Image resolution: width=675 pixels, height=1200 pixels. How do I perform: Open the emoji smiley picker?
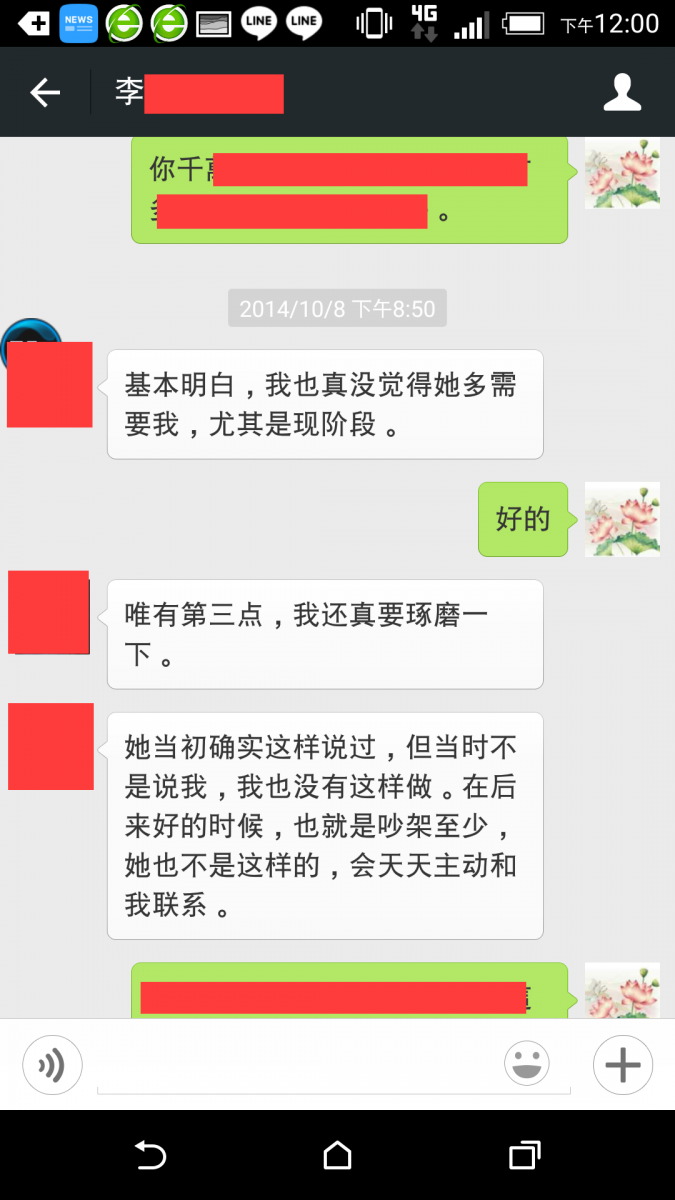[526, 1064]
